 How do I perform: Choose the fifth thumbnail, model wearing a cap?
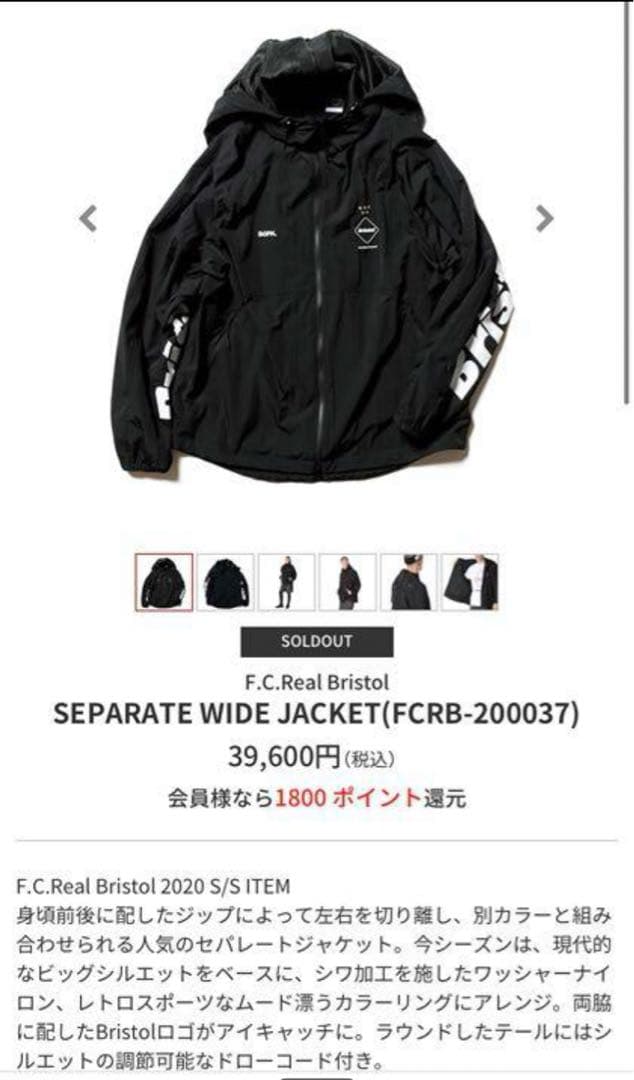[x=409, y=582]
